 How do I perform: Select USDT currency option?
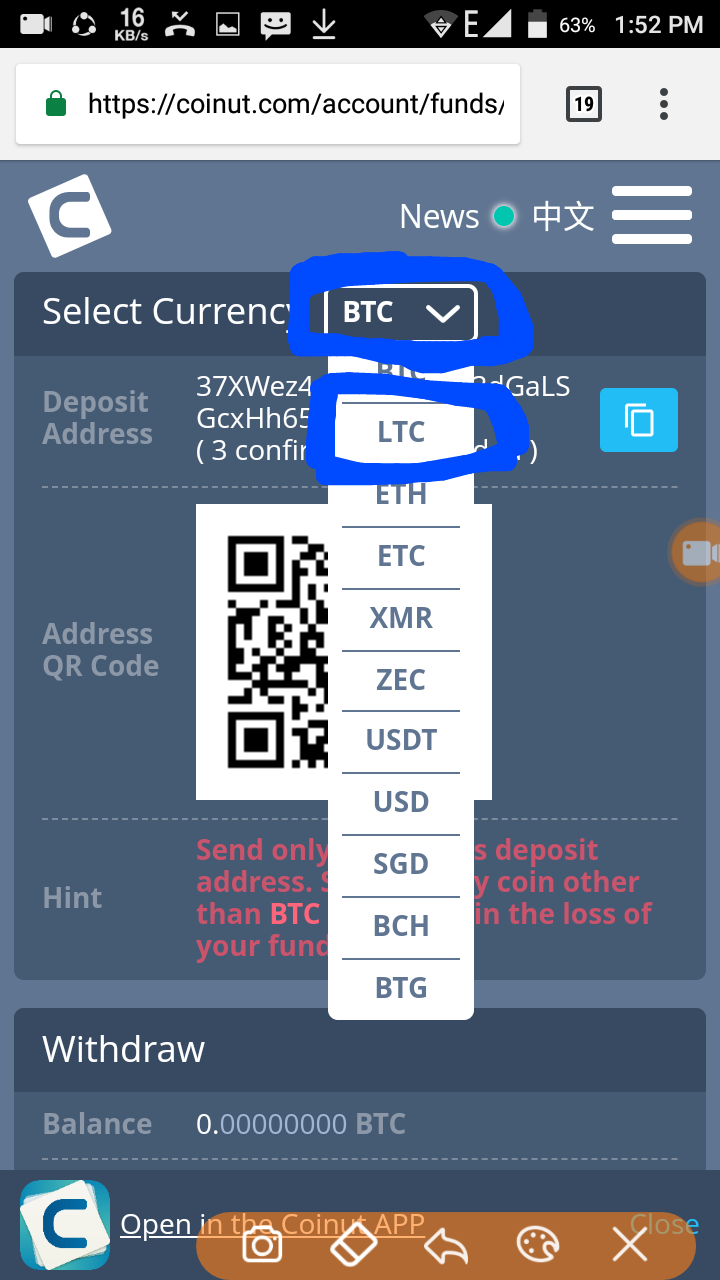coord(401,741)
